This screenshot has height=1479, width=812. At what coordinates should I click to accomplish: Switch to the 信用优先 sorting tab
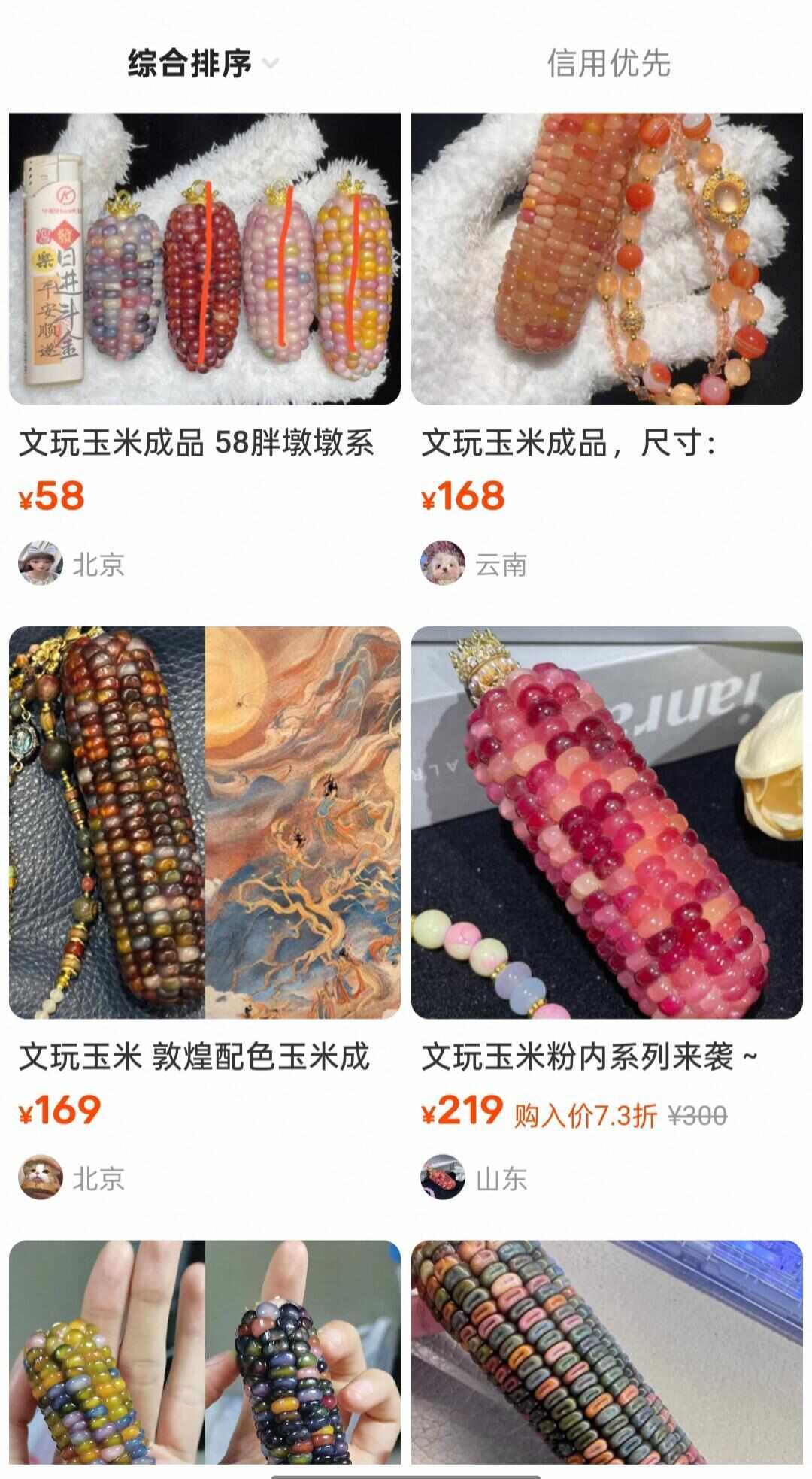607,63
